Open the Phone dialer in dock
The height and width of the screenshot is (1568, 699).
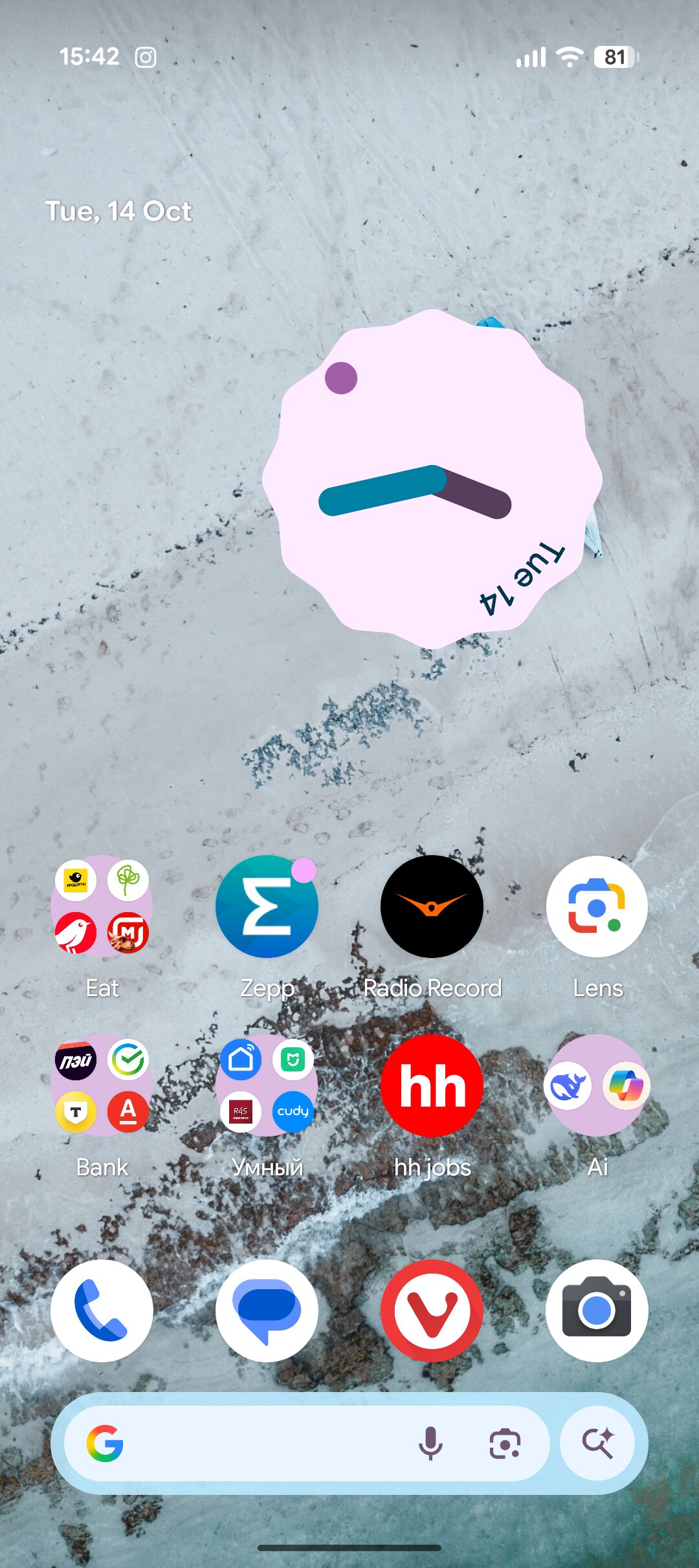(102, 1311)
